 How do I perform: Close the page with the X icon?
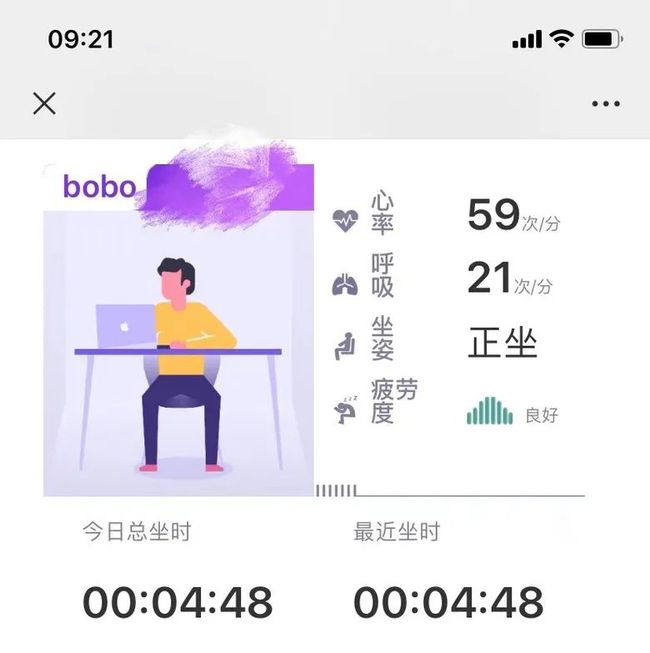click(x=44, y=103)
